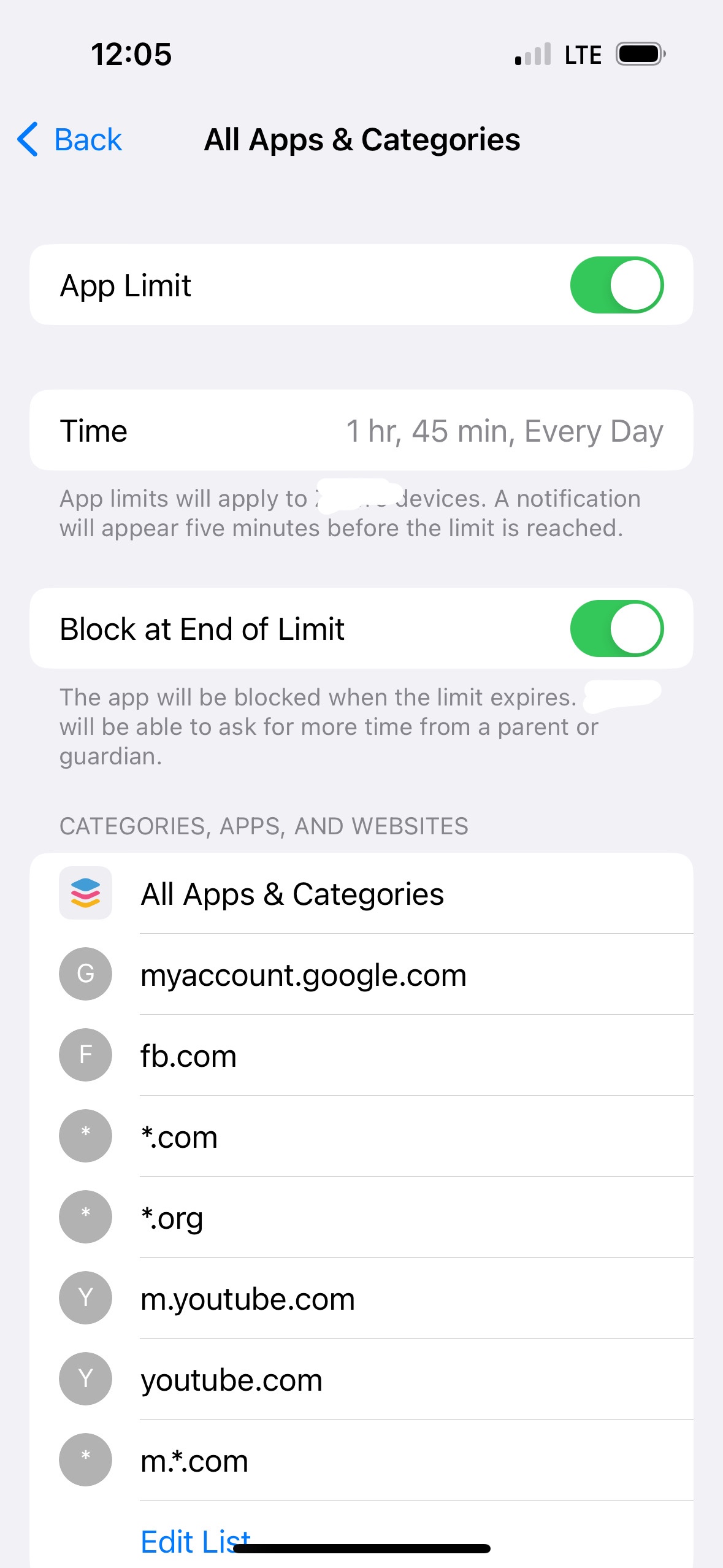Tap Edit List link
The height and width of the screenshot is (1568, 723).
click(196, 1541)
